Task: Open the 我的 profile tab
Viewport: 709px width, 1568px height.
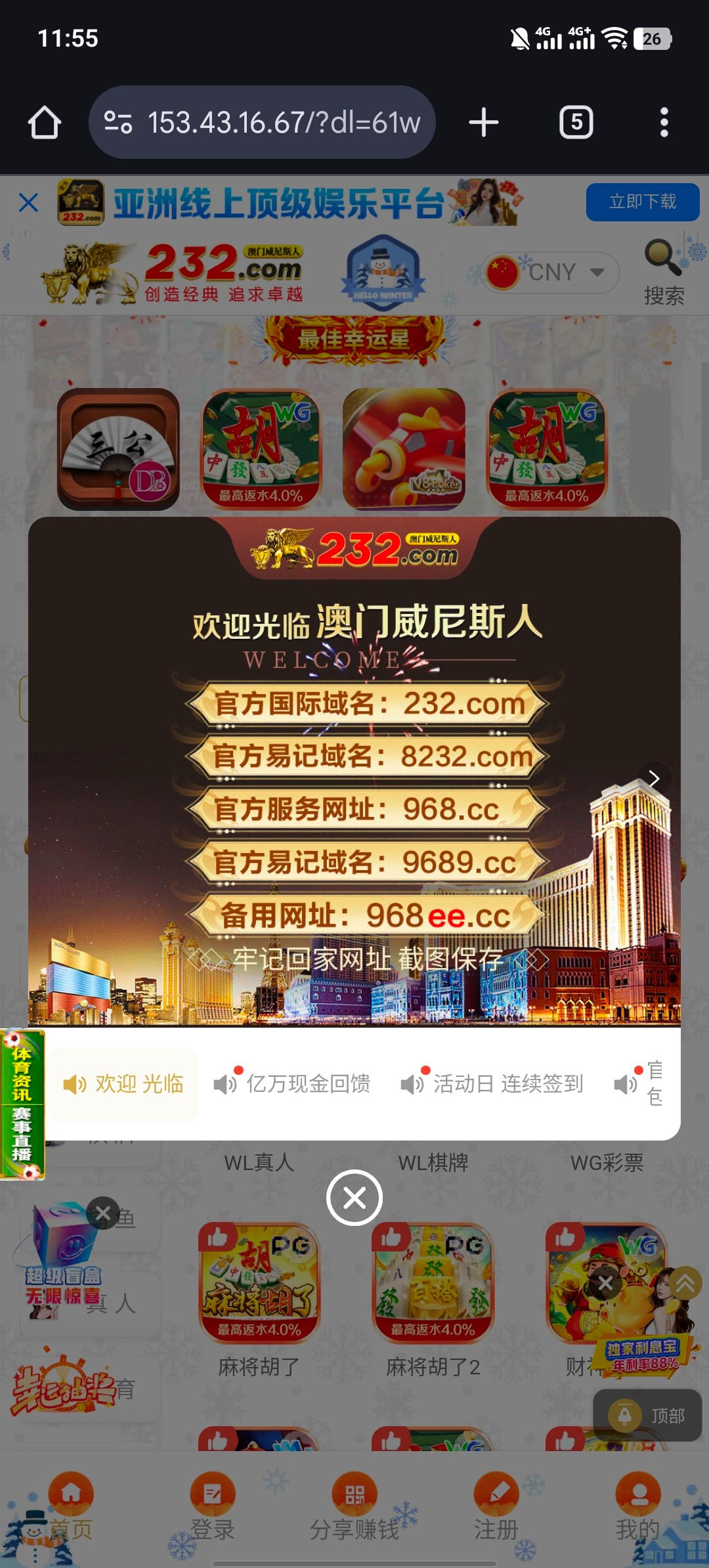Action: click(637, 1508)
